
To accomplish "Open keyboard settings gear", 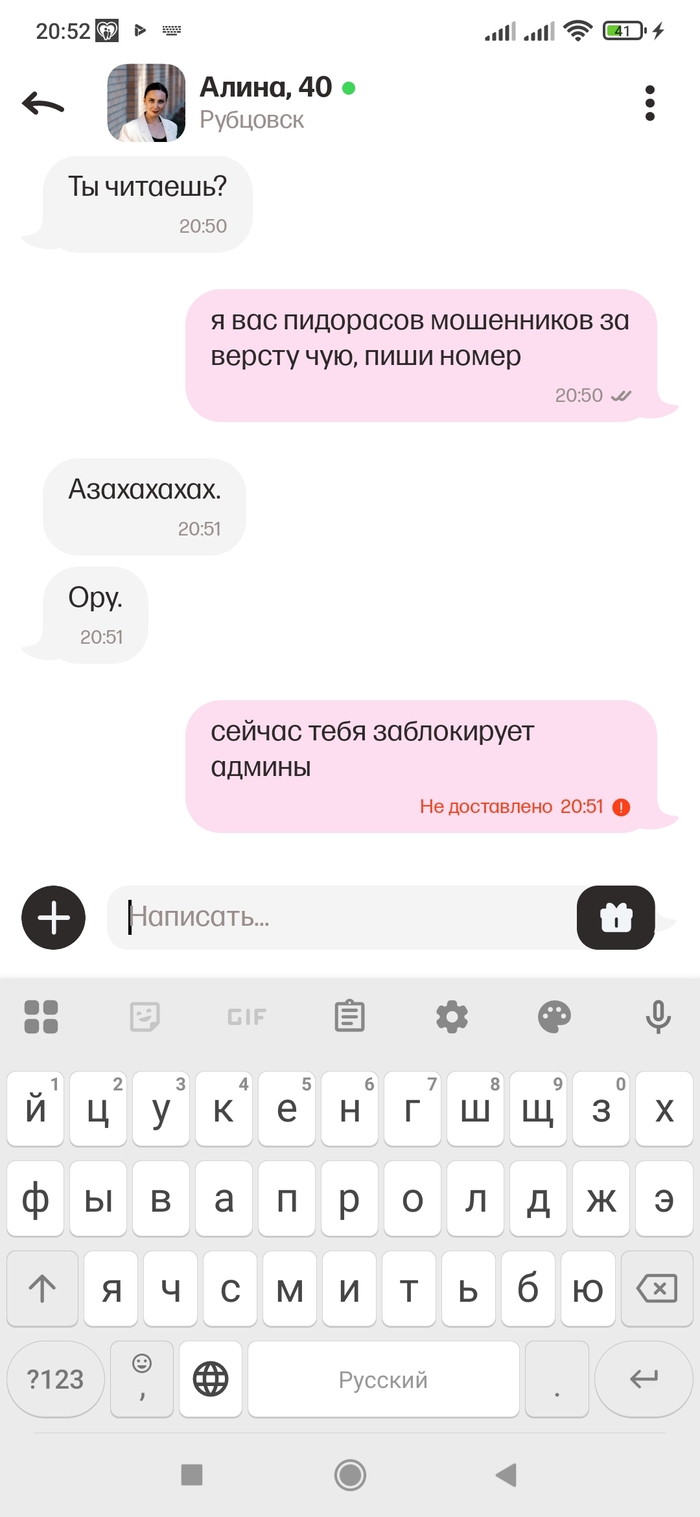I will click(x=452, y=1017).
